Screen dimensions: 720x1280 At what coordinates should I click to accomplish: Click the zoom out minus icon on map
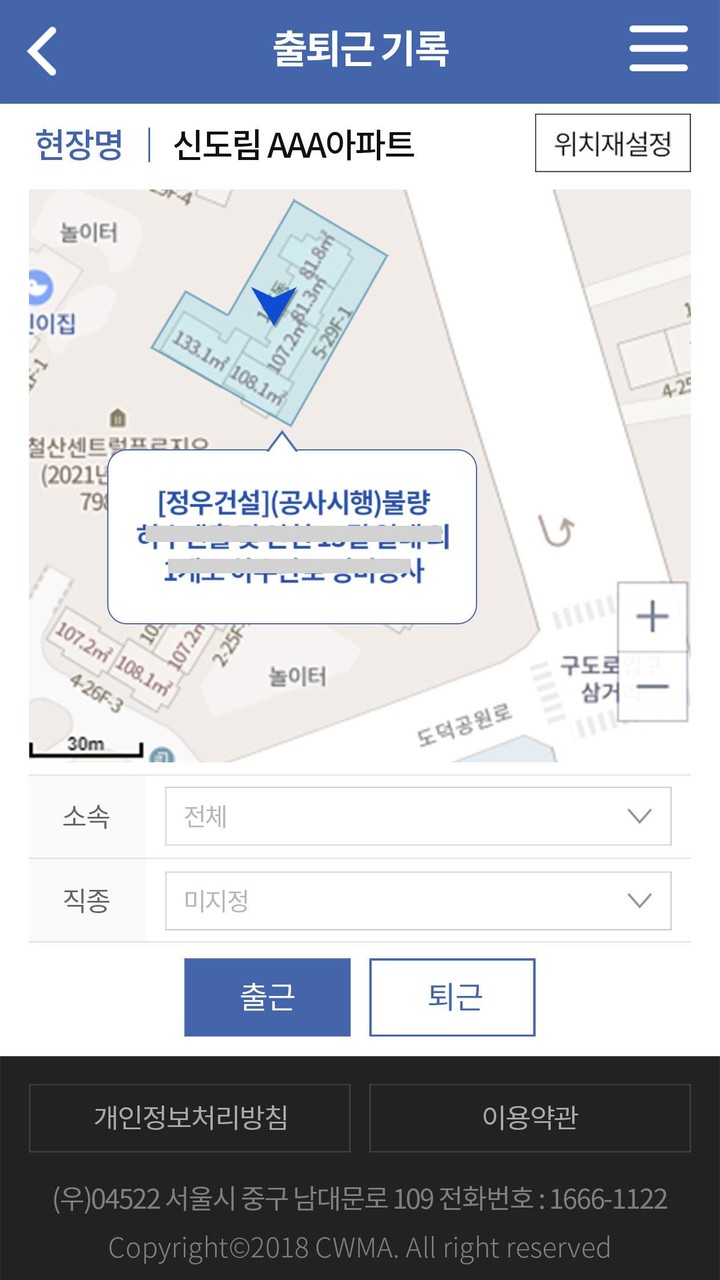pos(652,687)
